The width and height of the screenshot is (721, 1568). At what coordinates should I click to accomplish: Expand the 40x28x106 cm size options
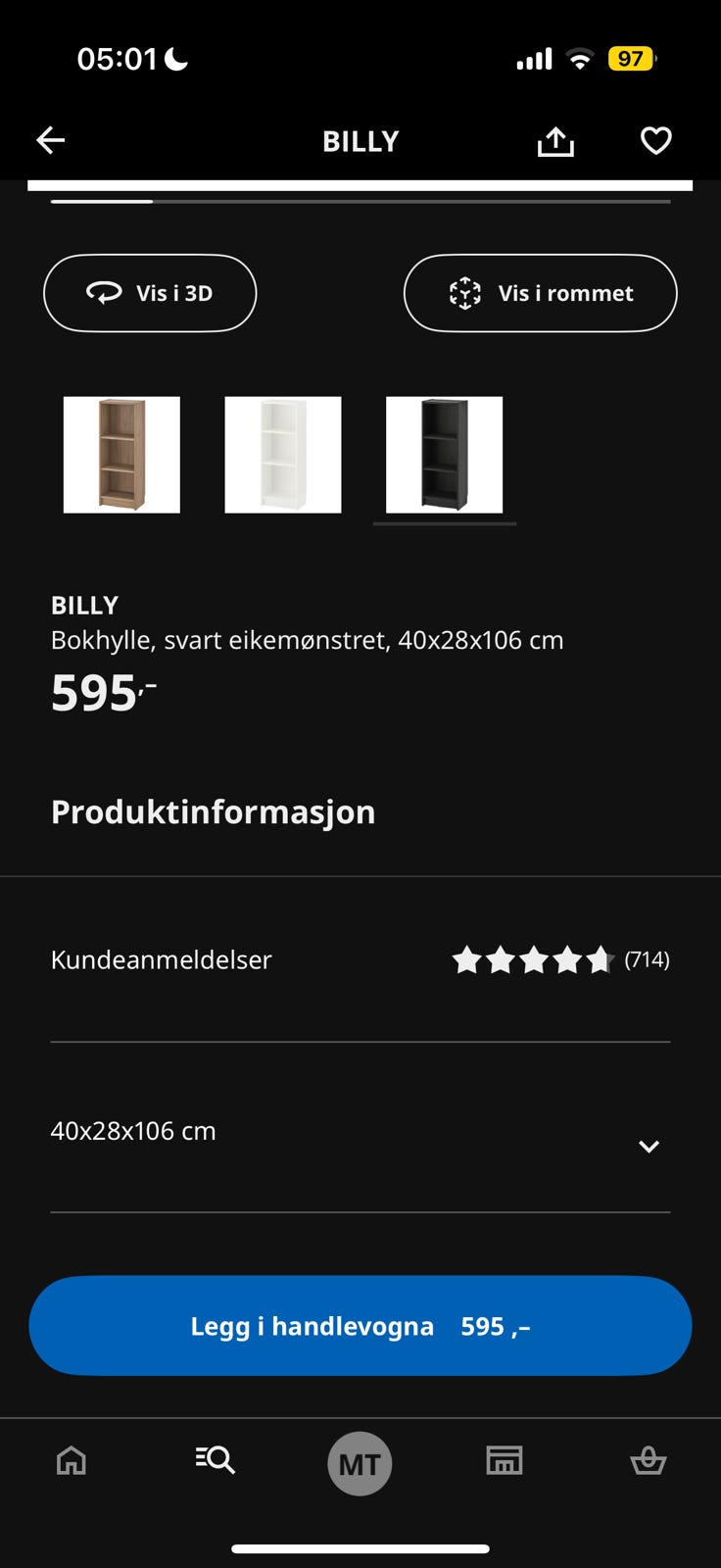click(649, 1145)
